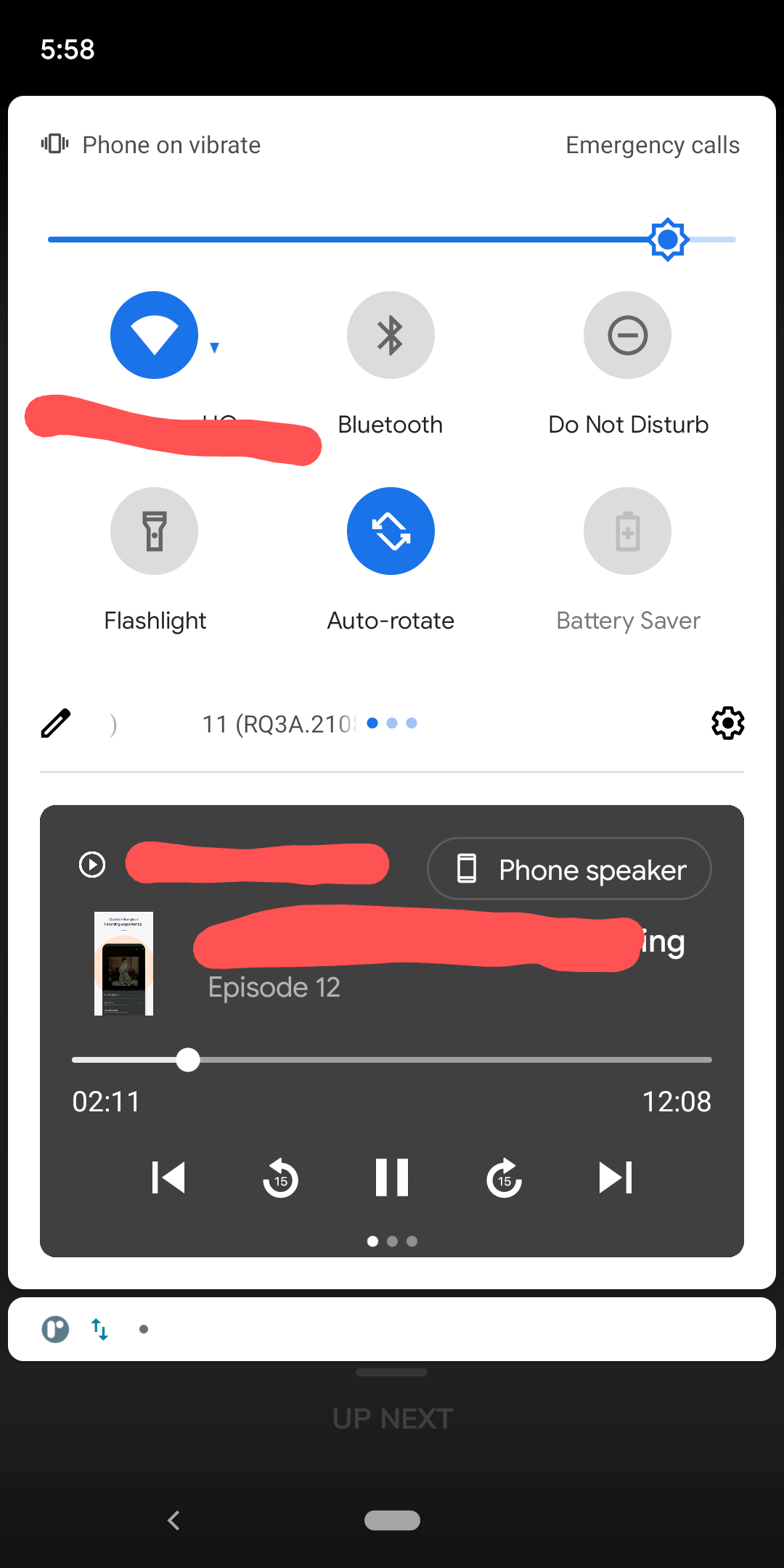Tap the Battery Saver icon
The image size is (784, 1568).
coord(627,531)
